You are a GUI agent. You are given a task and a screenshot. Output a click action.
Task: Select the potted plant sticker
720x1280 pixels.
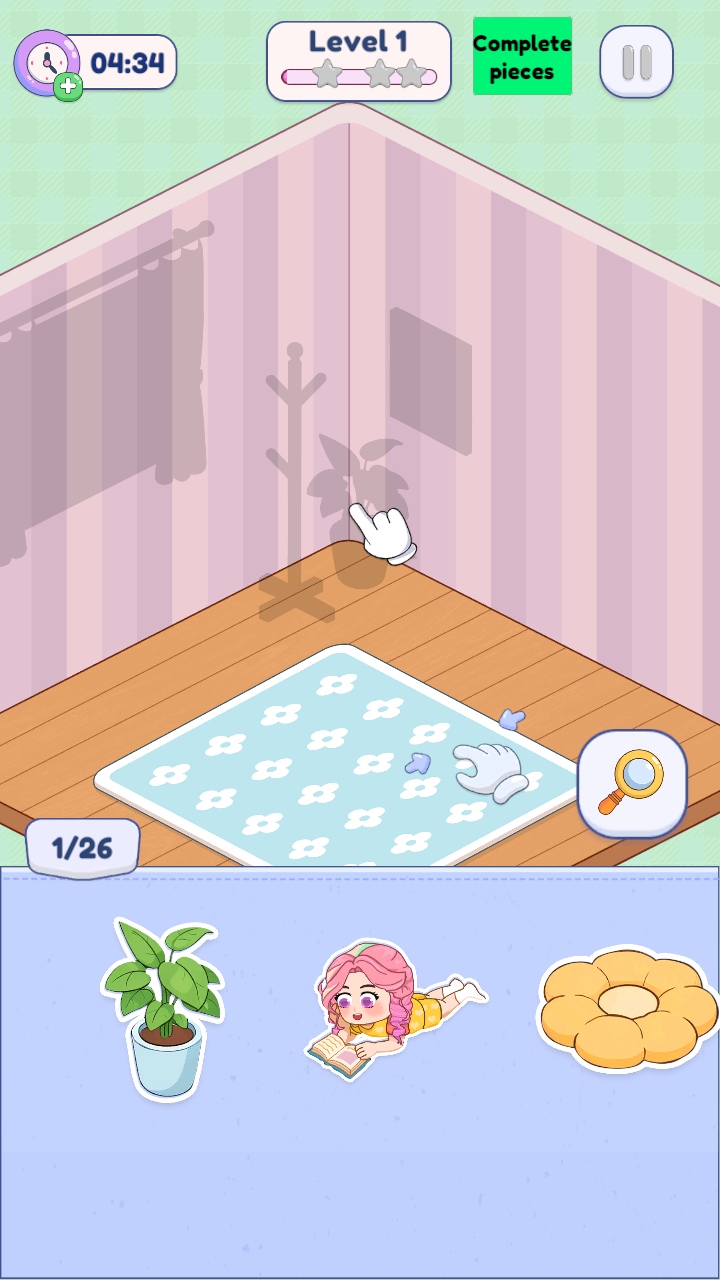coord(163,1008)
